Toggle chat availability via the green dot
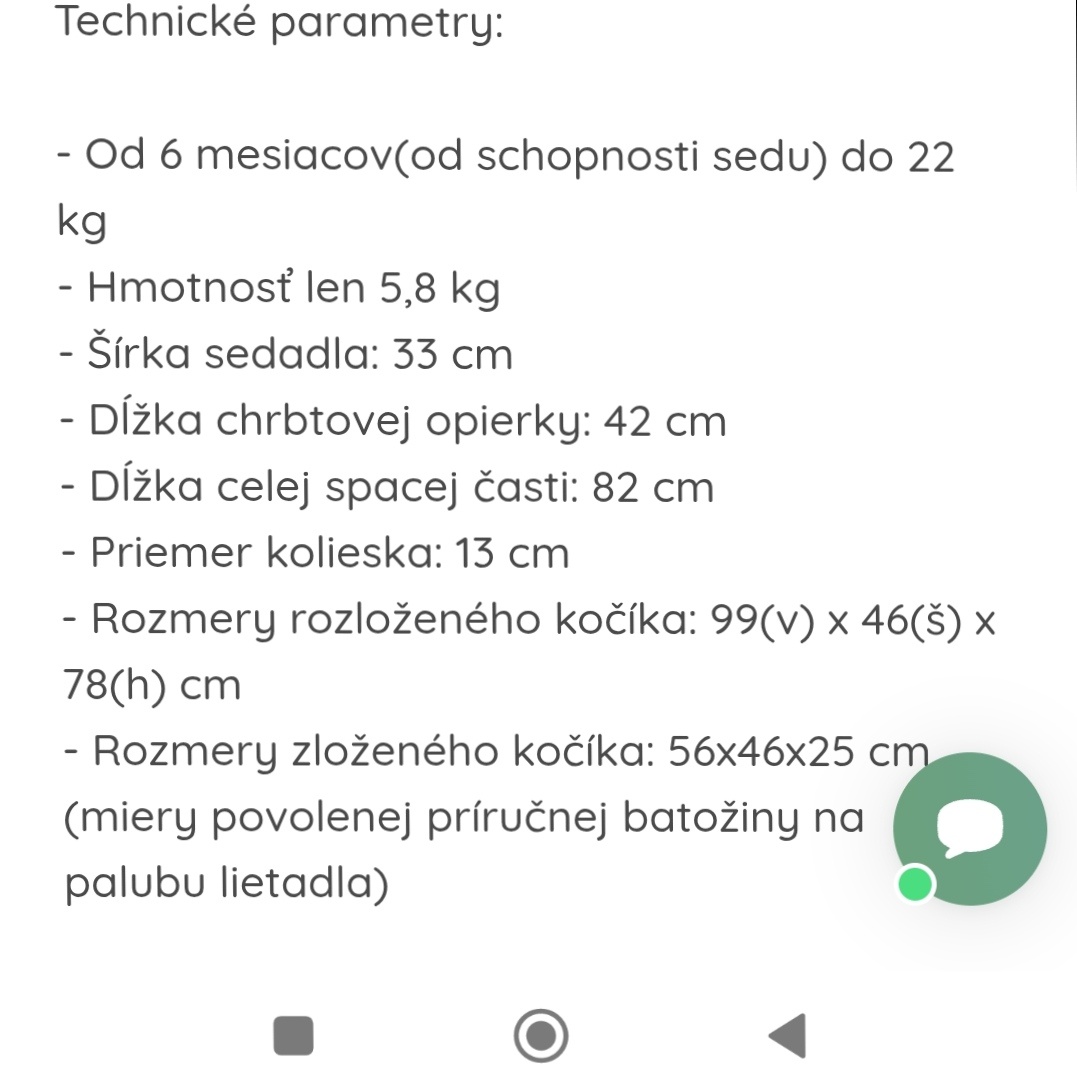Image resolution: width=1077 pixels, height=1089 pixels. coord(913,883)
